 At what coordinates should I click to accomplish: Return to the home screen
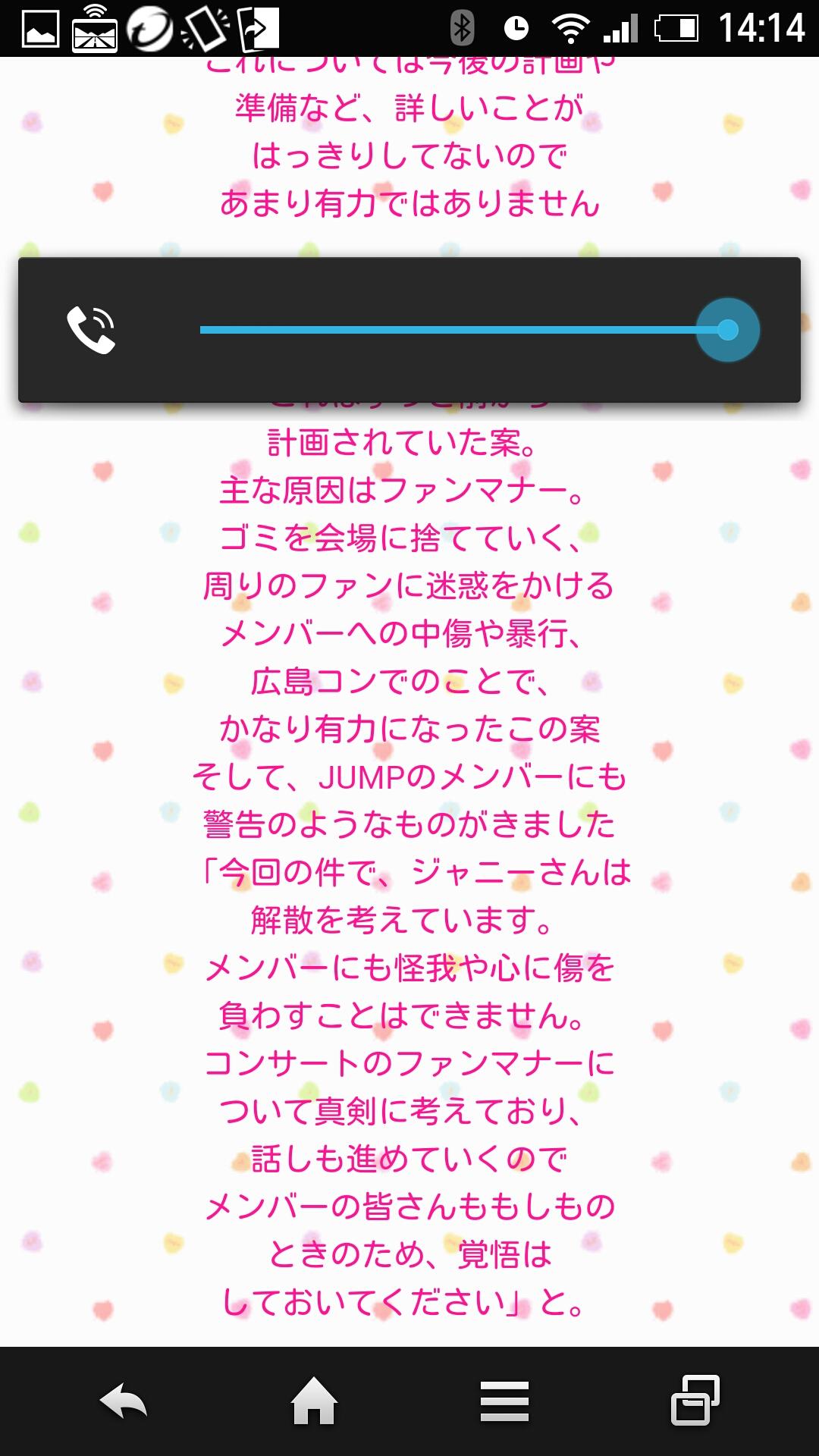point(314,1401)
